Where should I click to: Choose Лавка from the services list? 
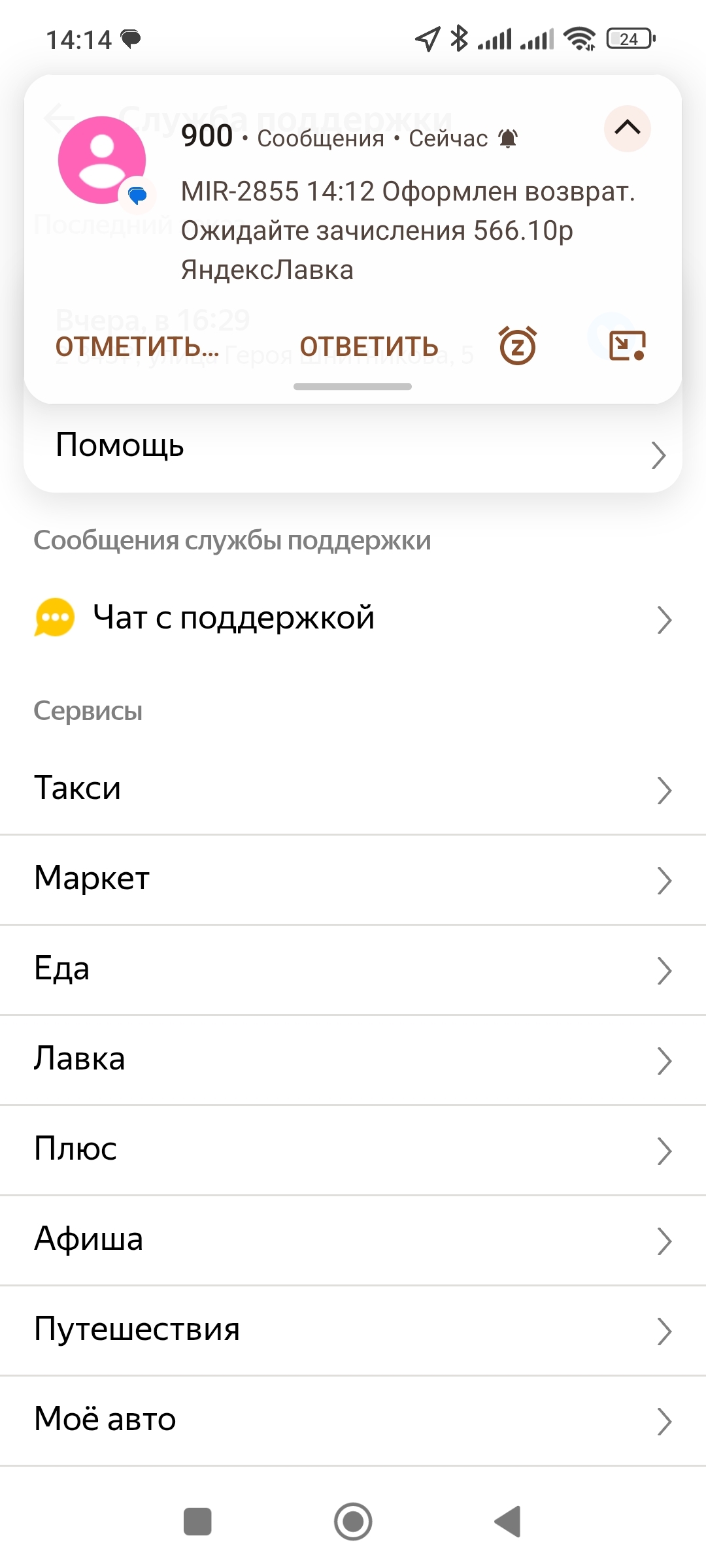coord(353,1060)
